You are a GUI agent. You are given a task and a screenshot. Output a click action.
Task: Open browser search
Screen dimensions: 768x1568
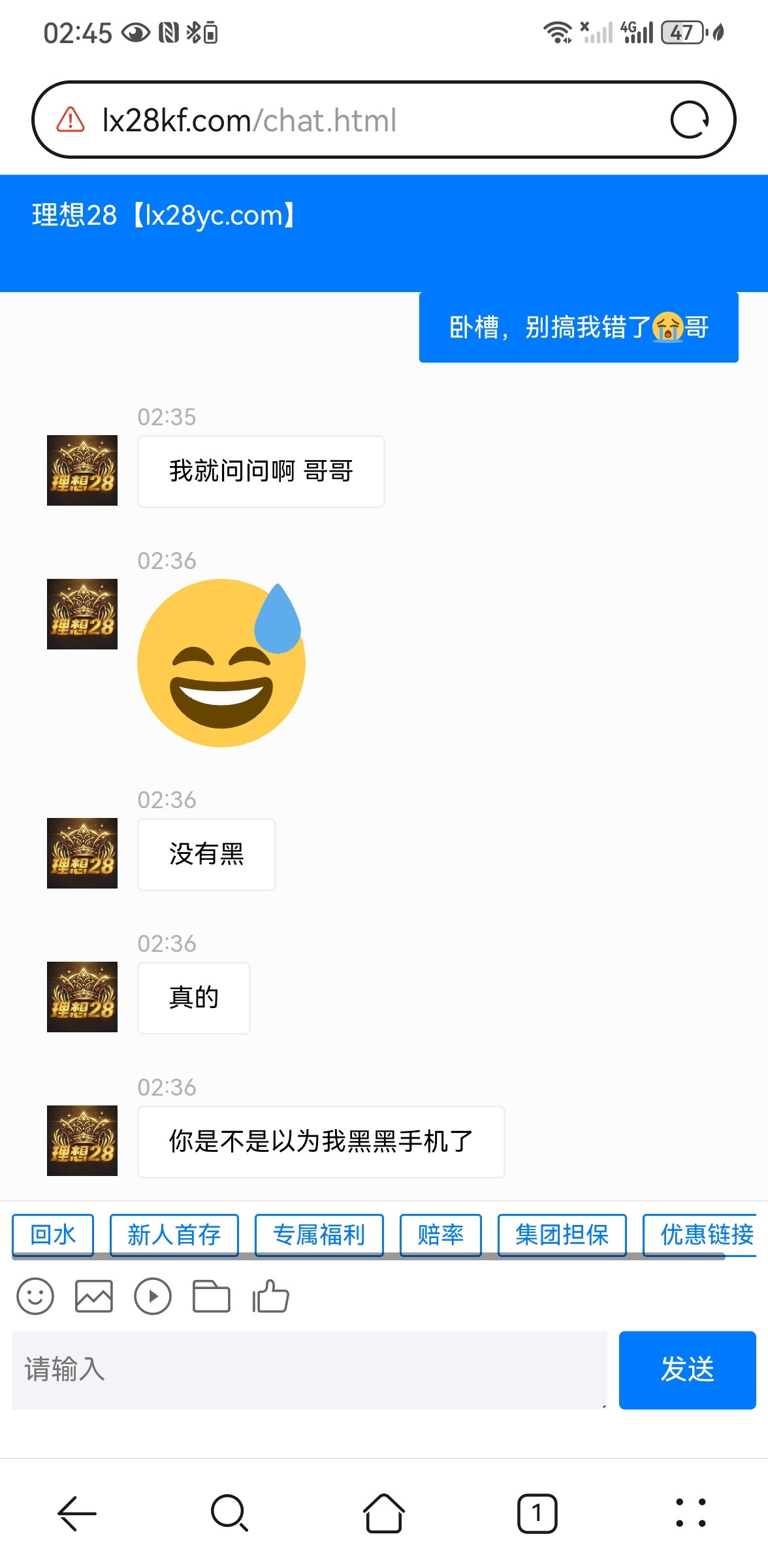click(230, 1513)
